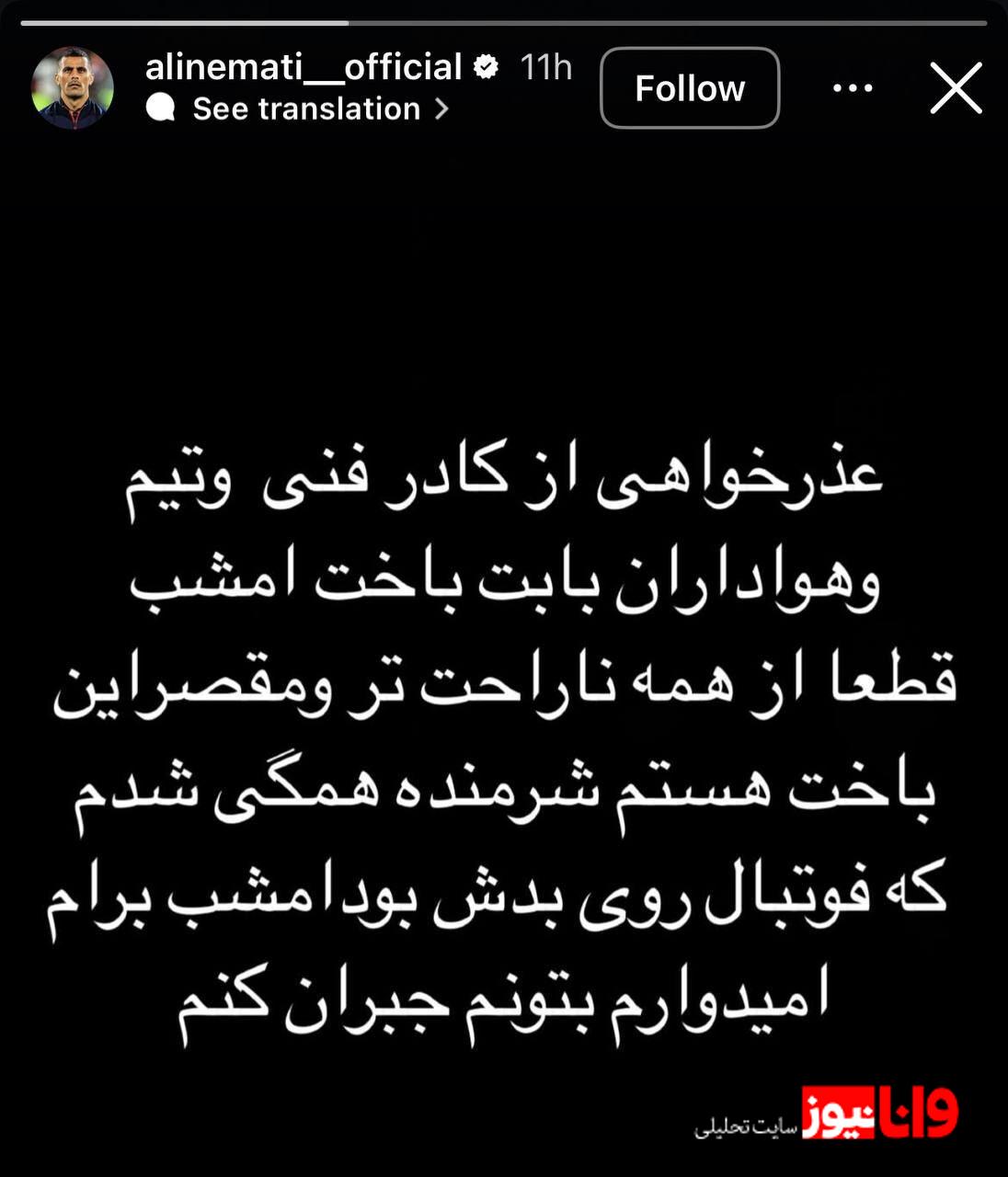Open the alinemati__official username link

click(x=304, y=66)
